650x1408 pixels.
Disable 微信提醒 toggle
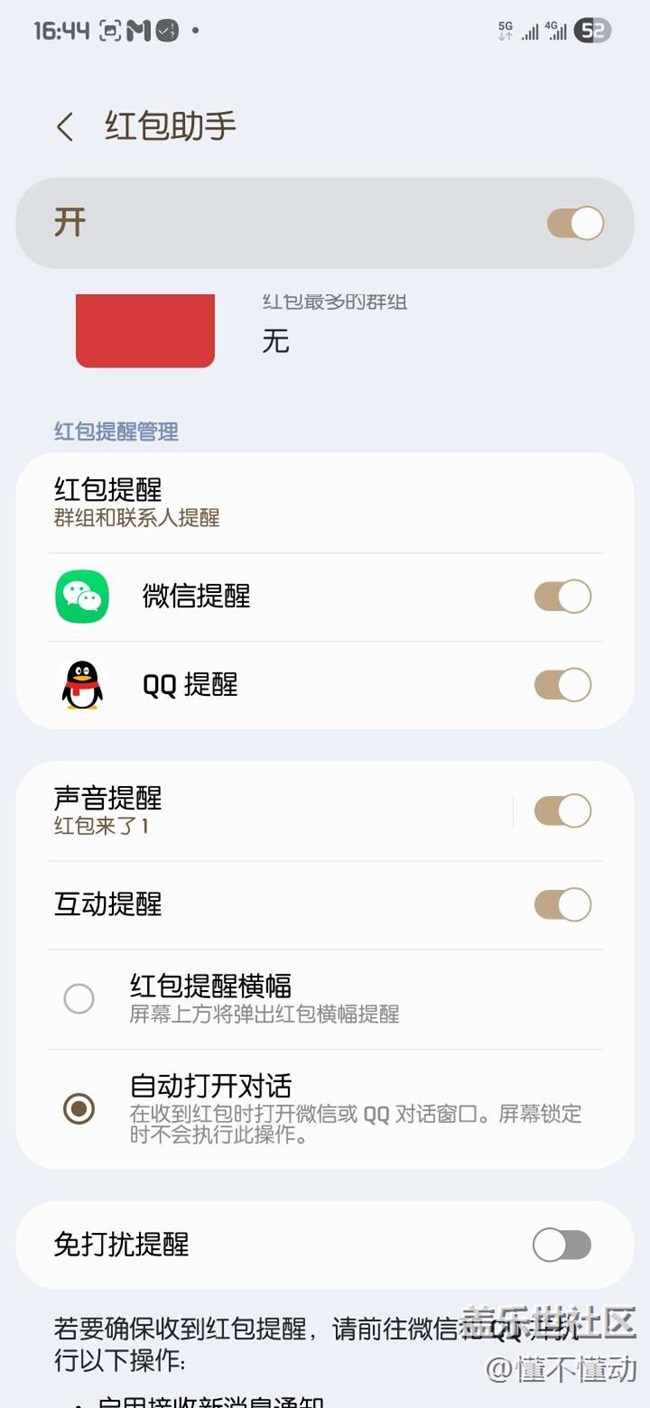point(563,597)
